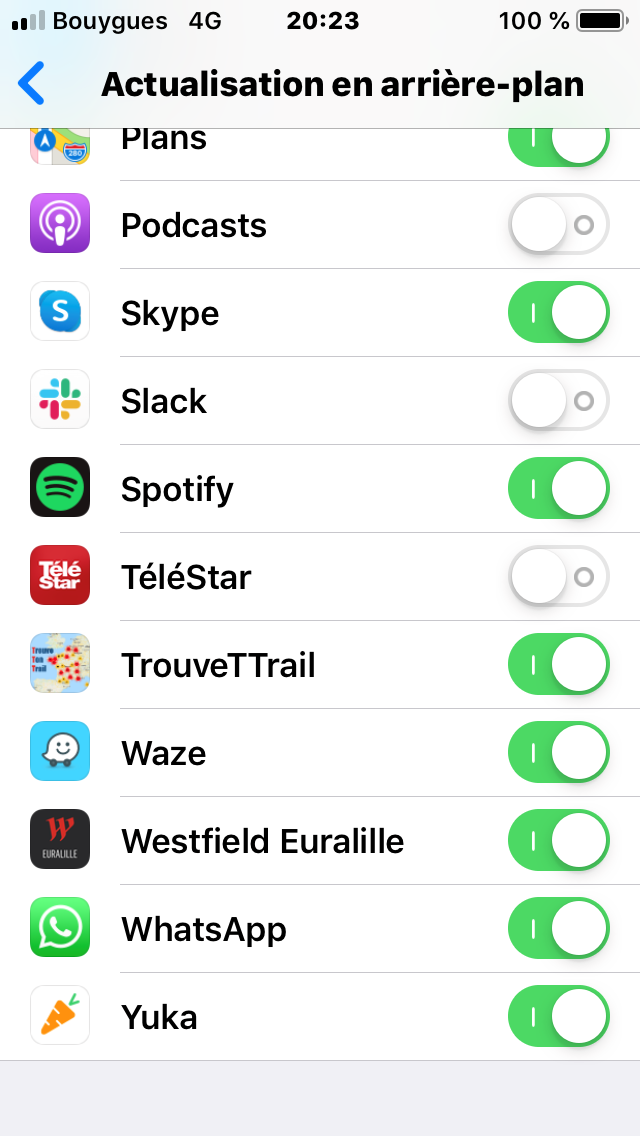Turn on the Slack toggle
Image resolution: width=640 pixels, height=1136 pixels.
pyautogui.click(x=558, y=401)
